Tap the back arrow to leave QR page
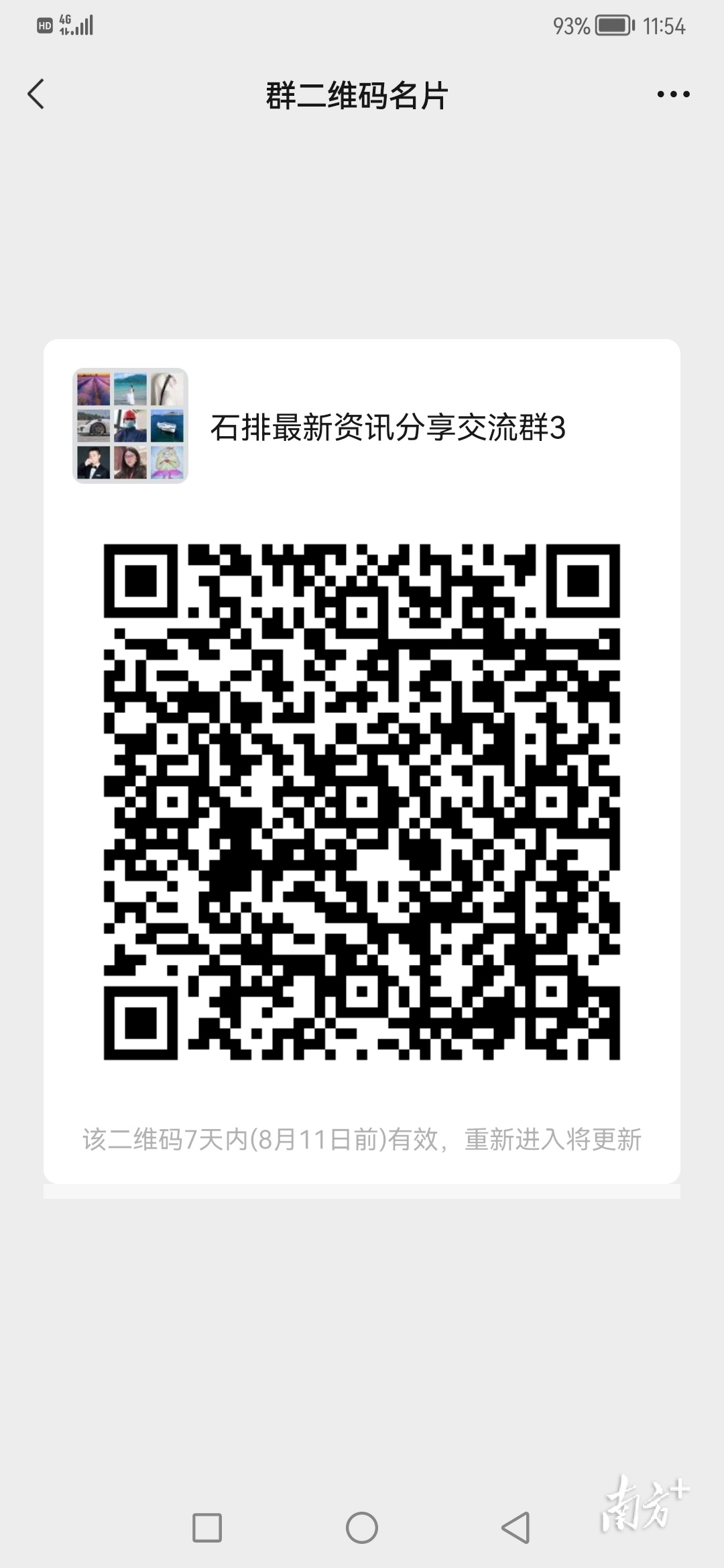Screen dimensions: 724x1568 37,94
